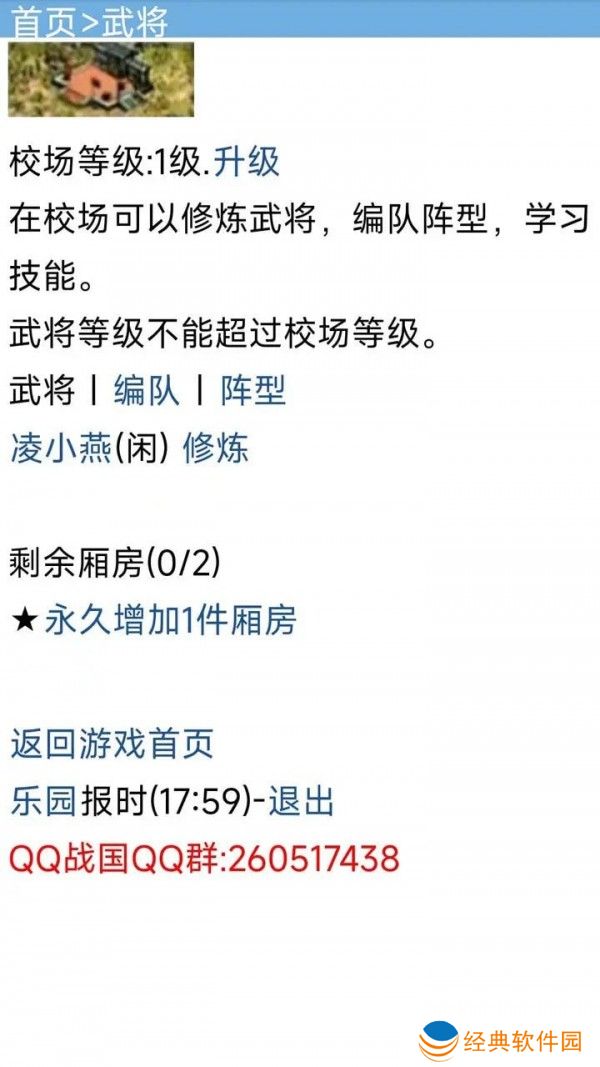Open the 编队 section
Viewport: 600px width, 1067px height.
146,391
